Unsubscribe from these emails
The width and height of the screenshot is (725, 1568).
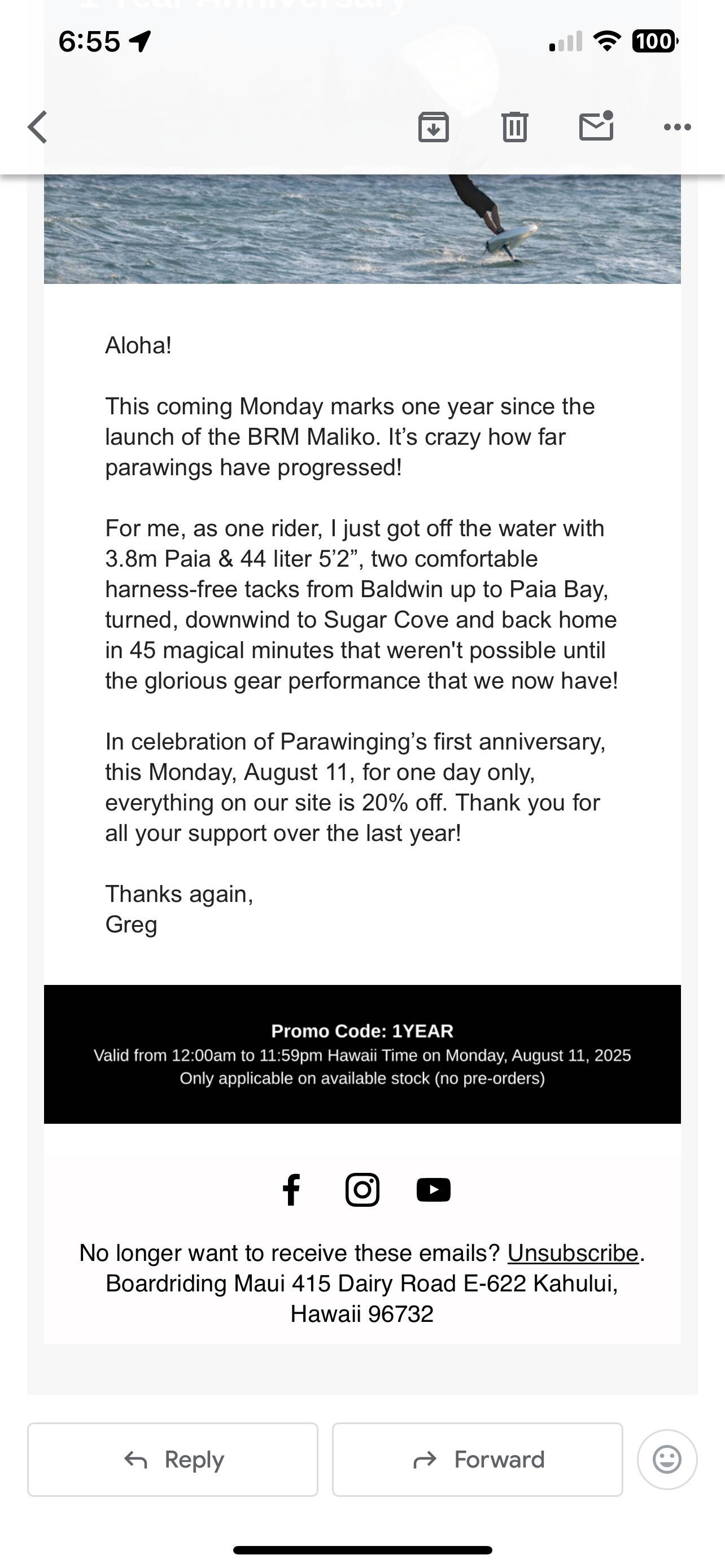(573, 1253)
